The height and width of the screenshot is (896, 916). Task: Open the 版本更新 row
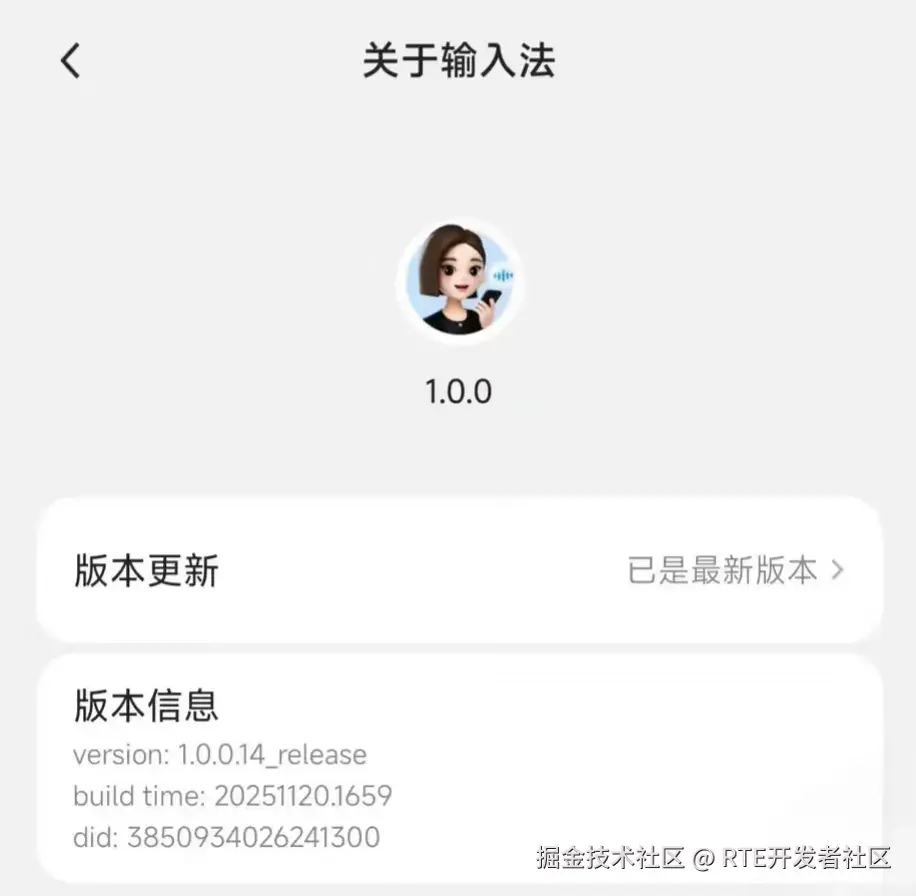[x=459, y=570]
